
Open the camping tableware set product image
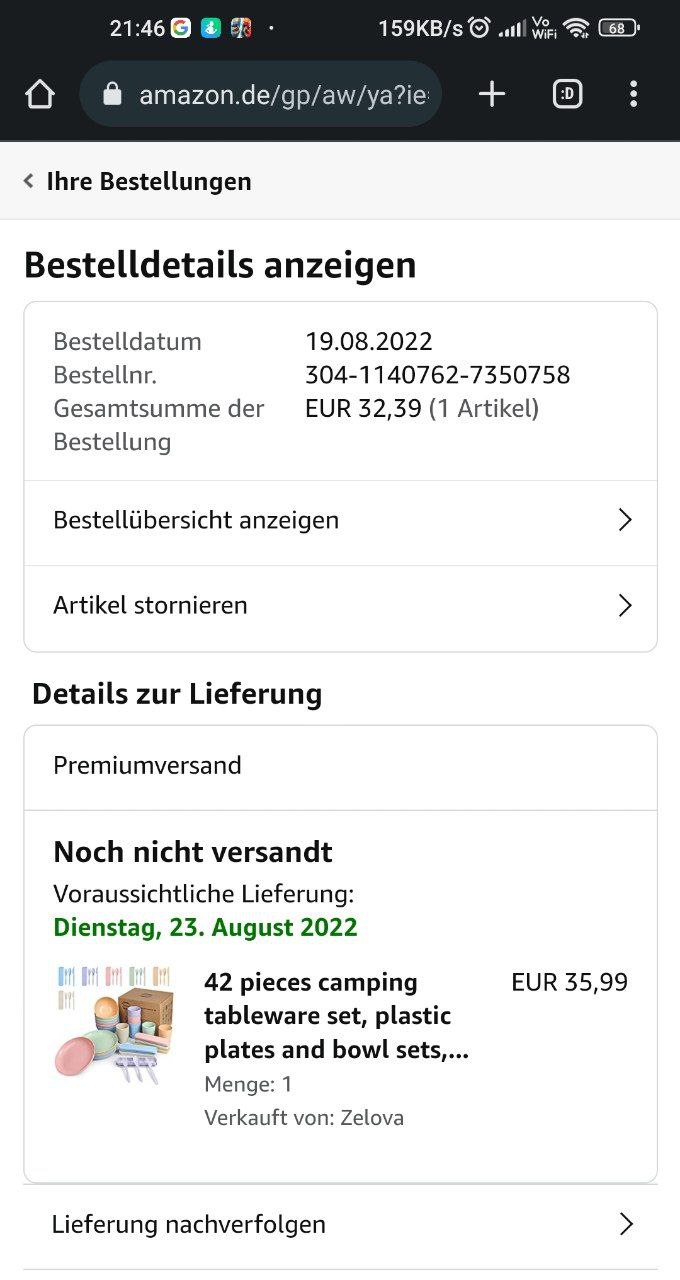(114, 1024)
